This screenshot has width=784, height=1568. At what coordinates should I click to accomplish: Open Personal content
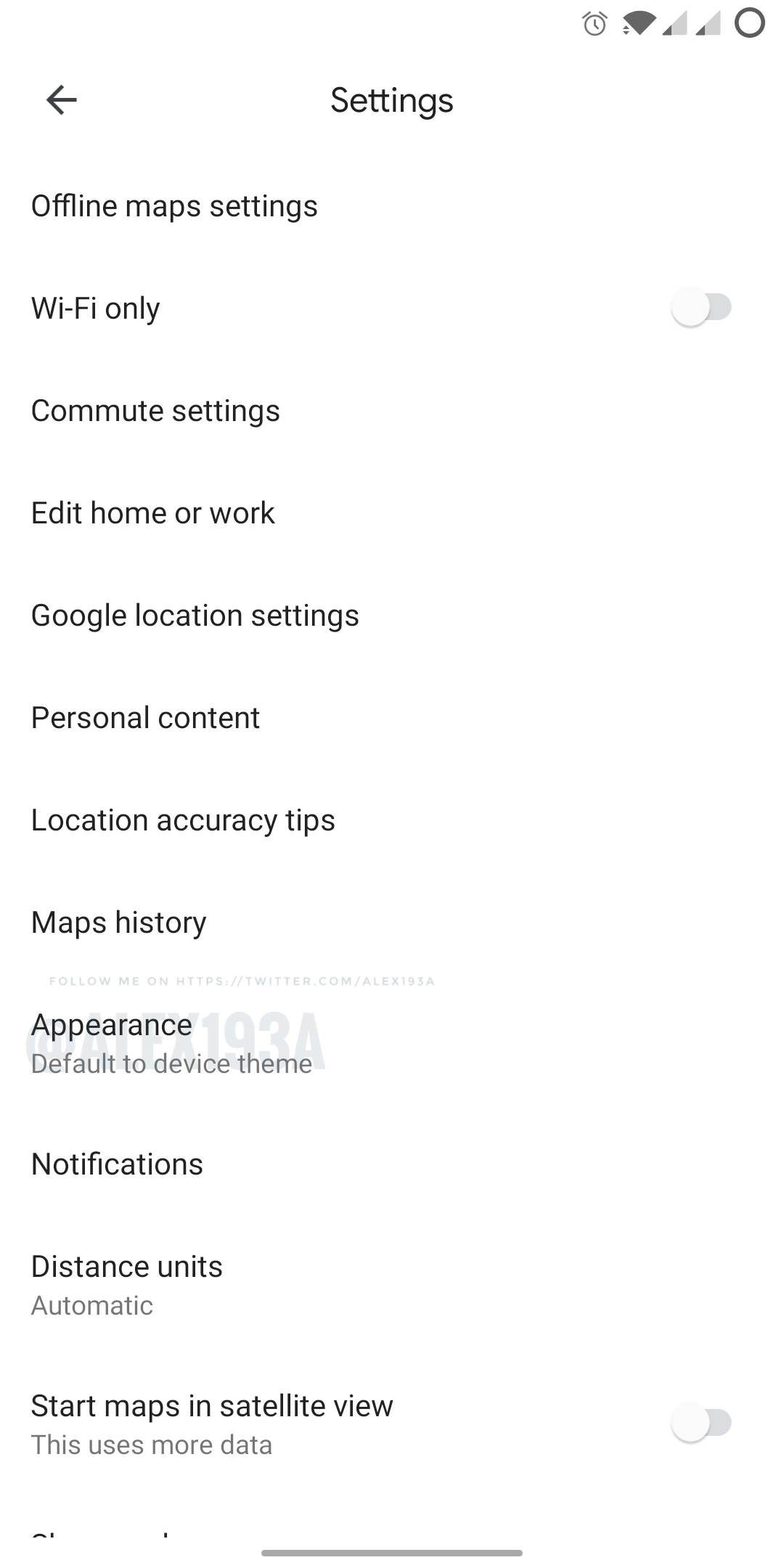click(x=145, y=718)
